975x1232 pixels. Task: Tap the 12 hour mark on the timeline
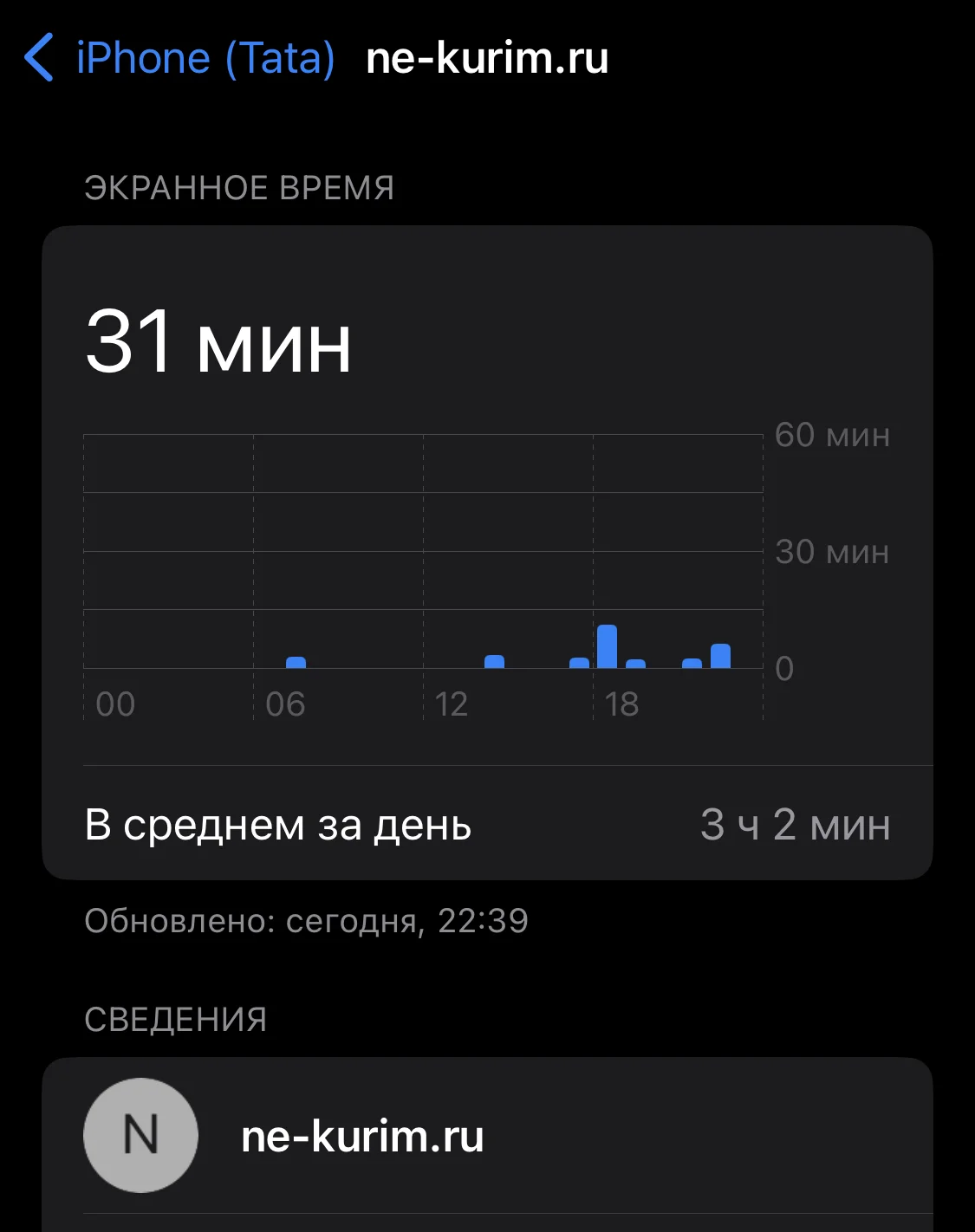[x=454, y=705]
